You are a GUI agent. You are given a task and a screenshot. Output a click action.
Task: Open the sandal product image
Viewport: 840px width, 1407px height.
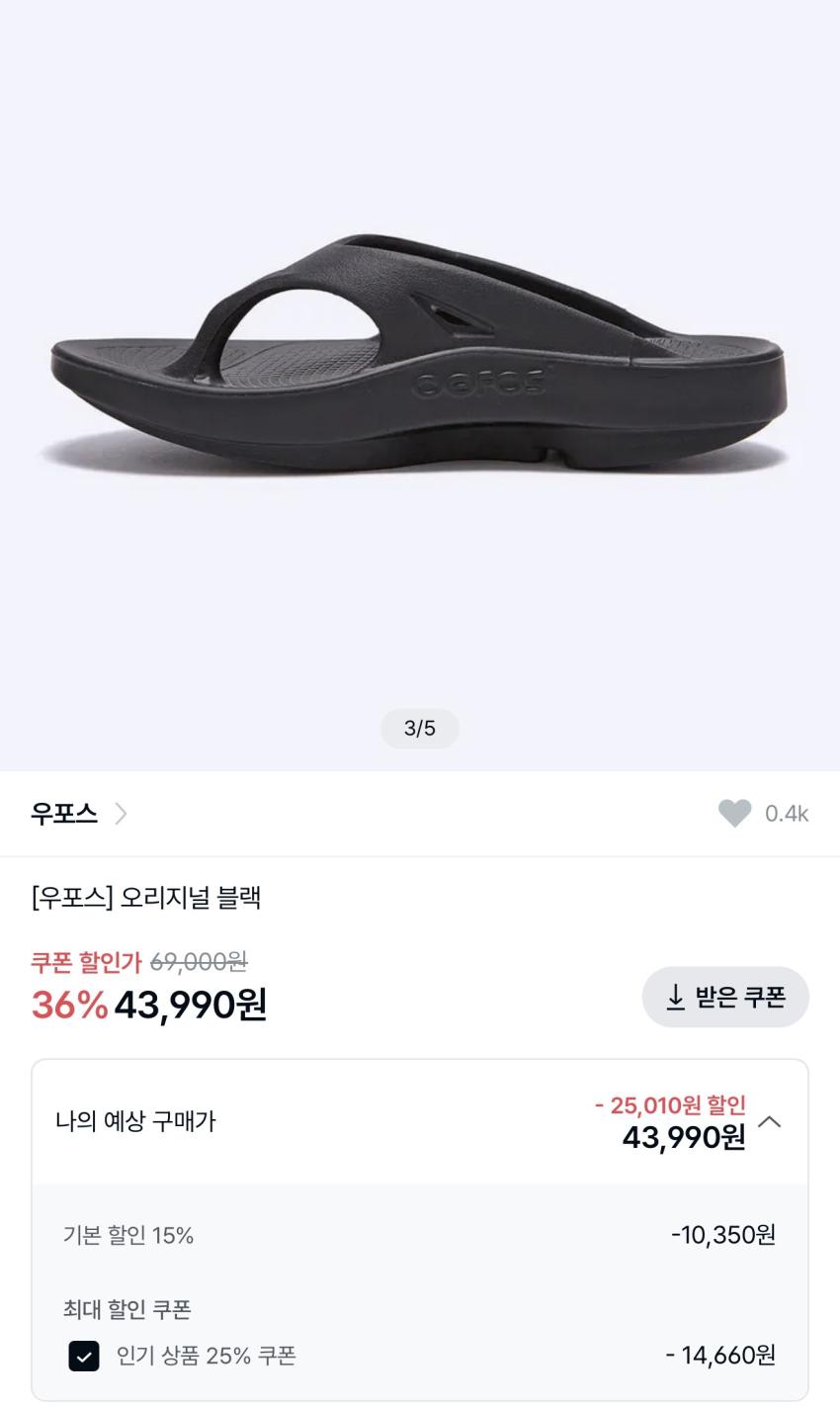point(419,356)
